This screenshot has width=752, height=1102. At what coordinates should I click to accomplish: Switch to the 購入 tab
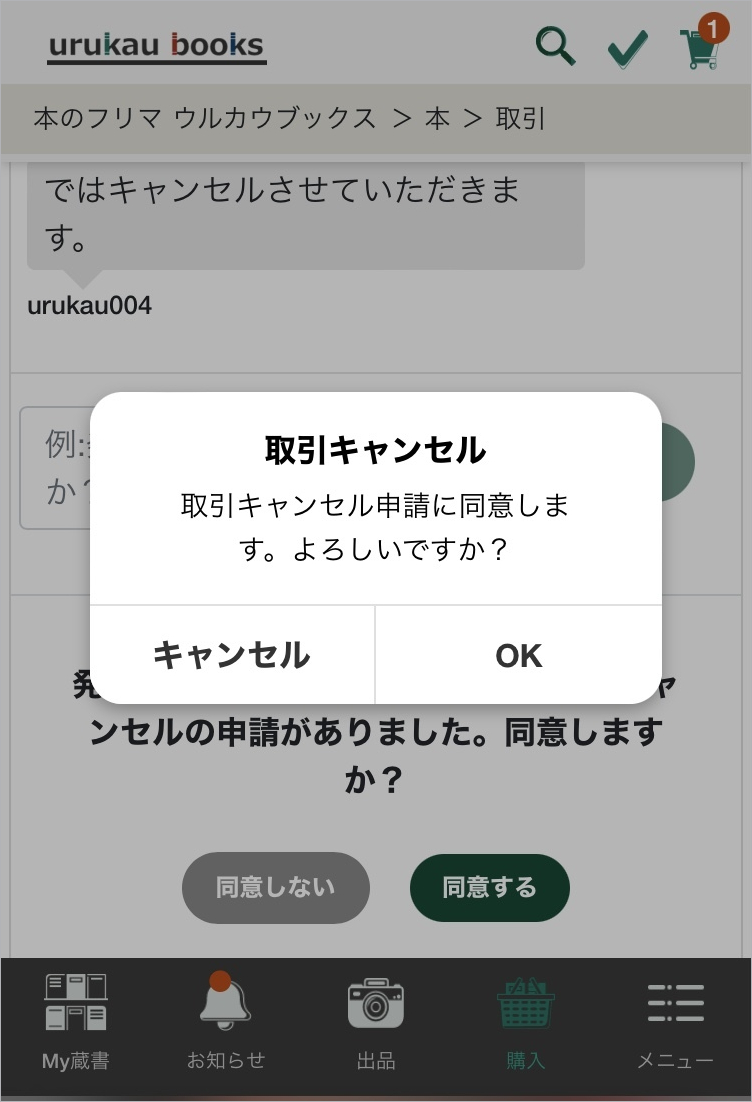[x=525, y=1019]
